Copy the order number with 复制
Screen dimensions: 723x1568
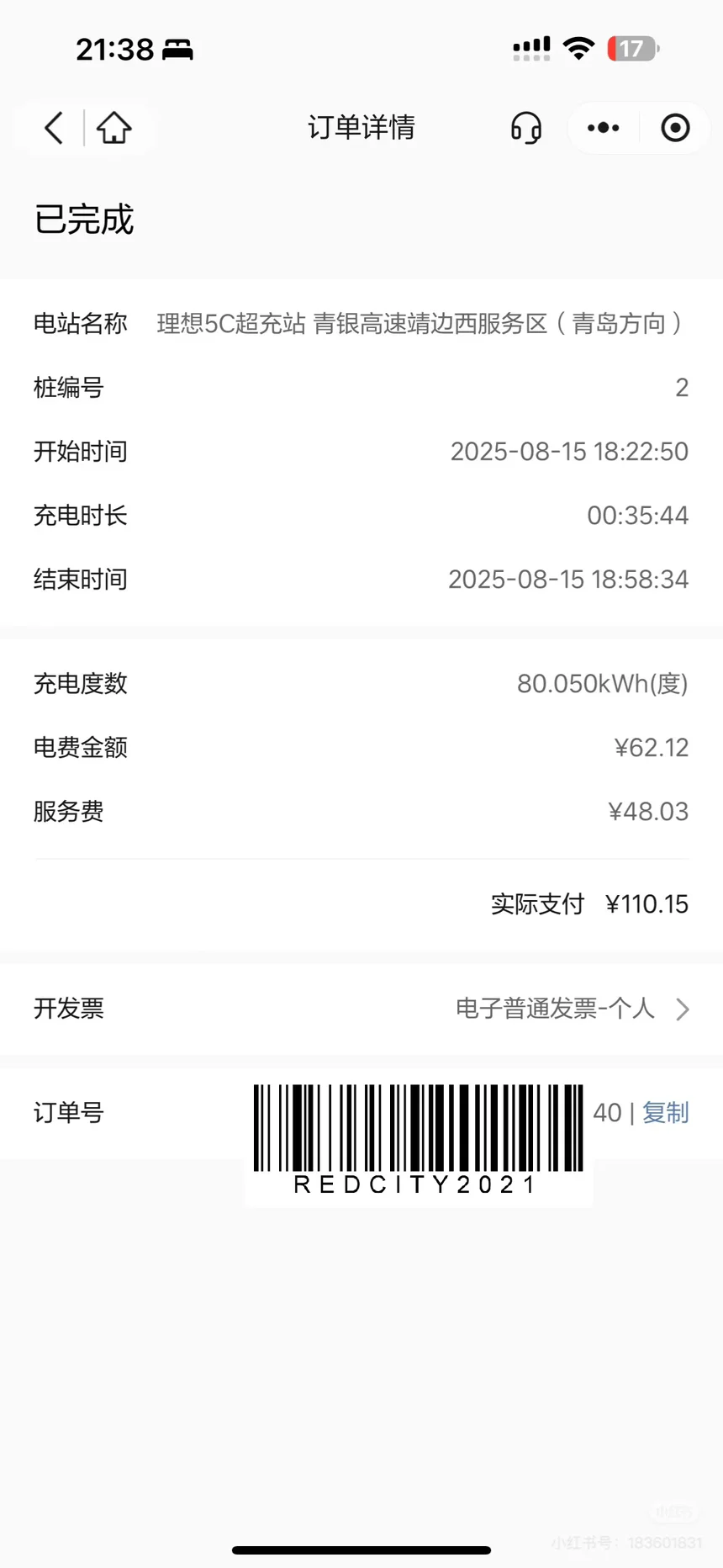(666, 1113)
